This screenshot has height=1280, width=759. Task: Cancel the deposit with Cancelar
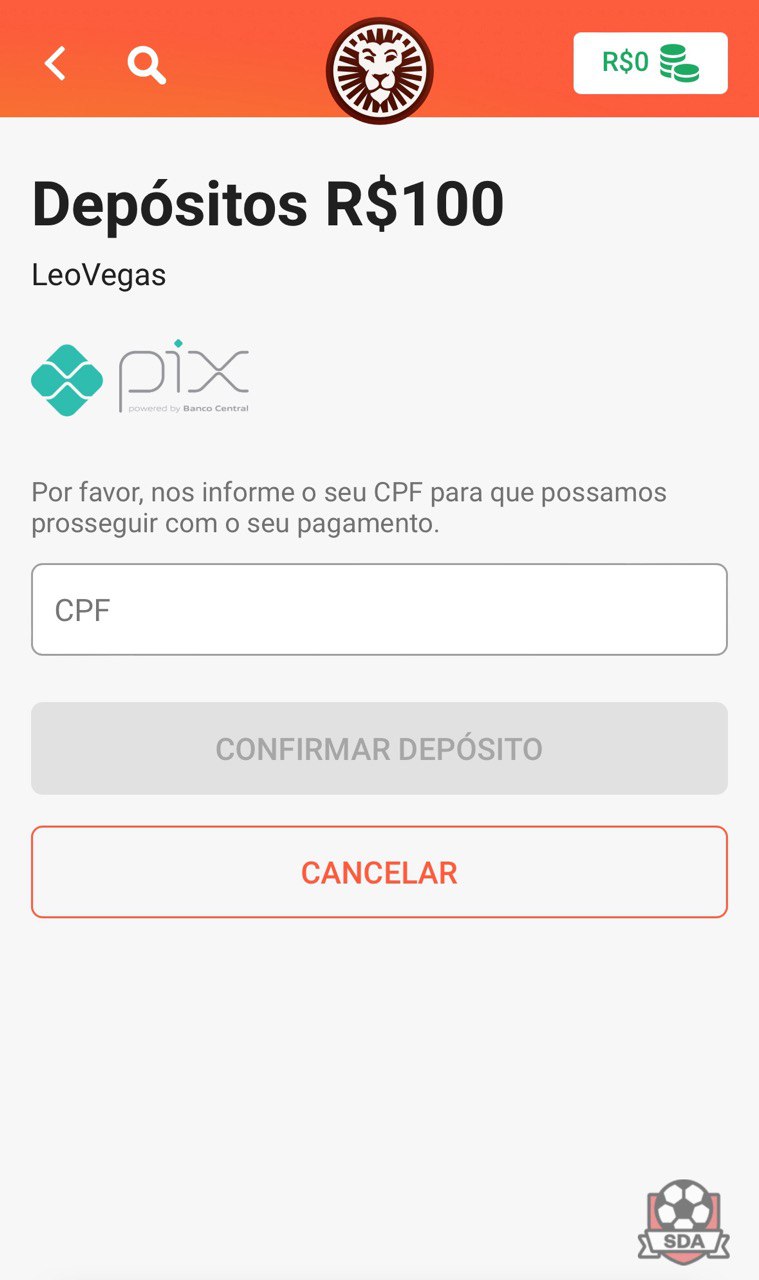tap(379, 872)
